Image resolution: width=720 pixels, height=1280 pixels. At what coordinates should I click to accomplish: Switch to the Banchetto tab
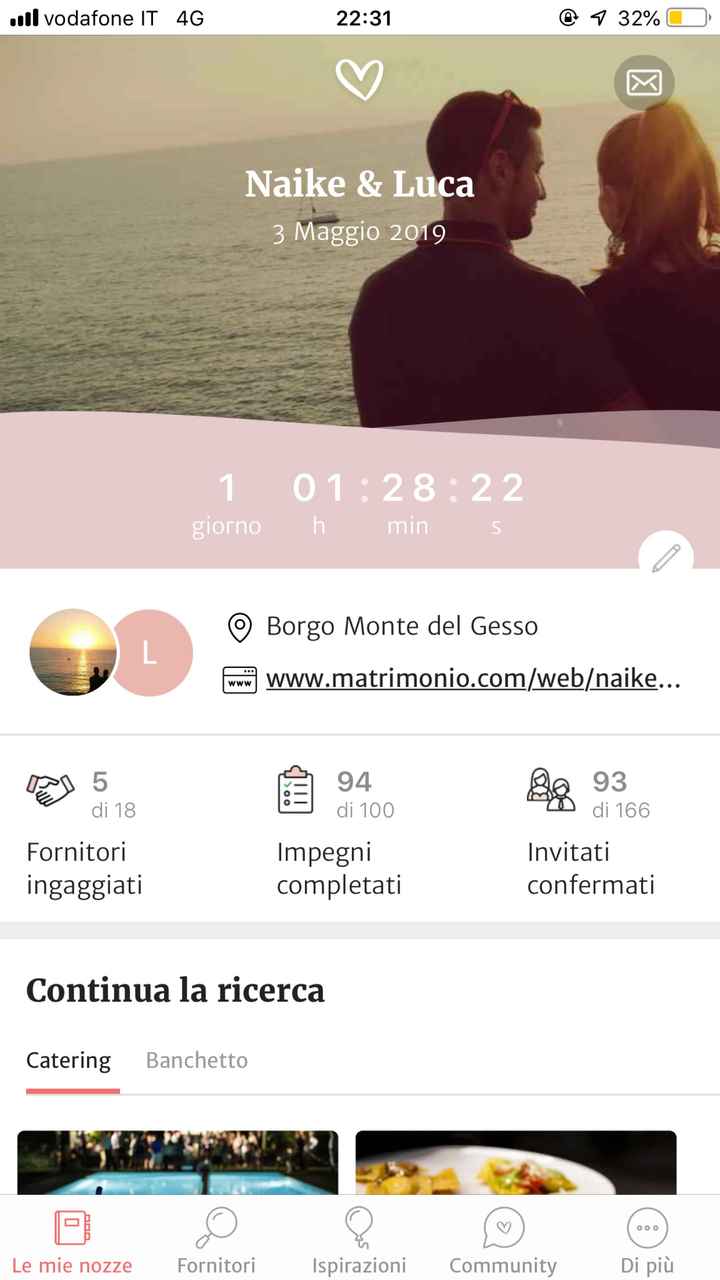coord(196,1060)
